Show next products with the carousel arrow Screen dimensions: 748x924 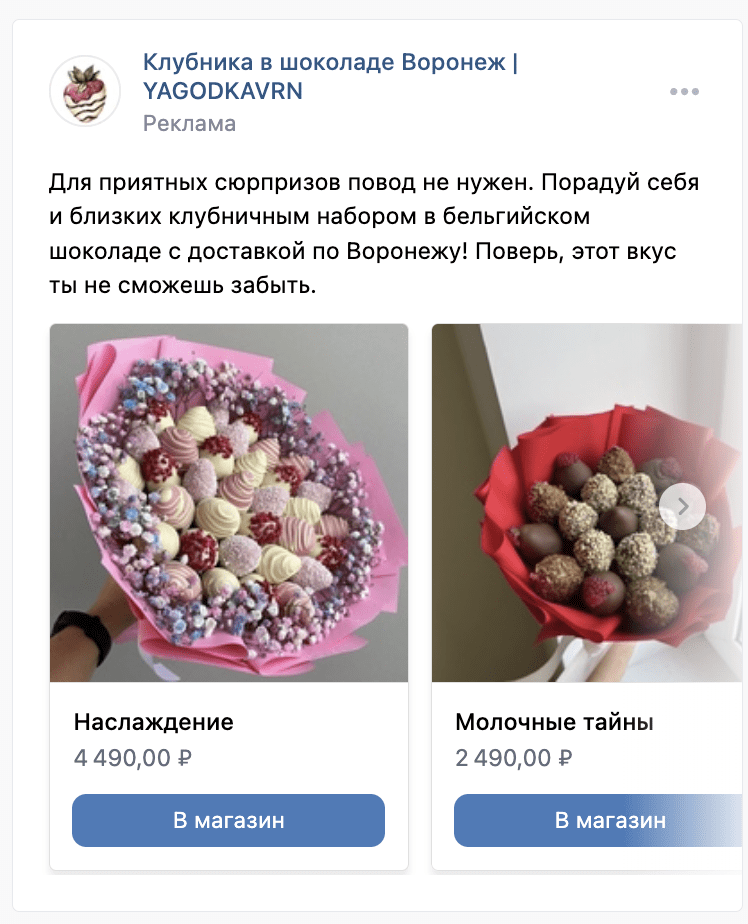(x=683, y=507)
